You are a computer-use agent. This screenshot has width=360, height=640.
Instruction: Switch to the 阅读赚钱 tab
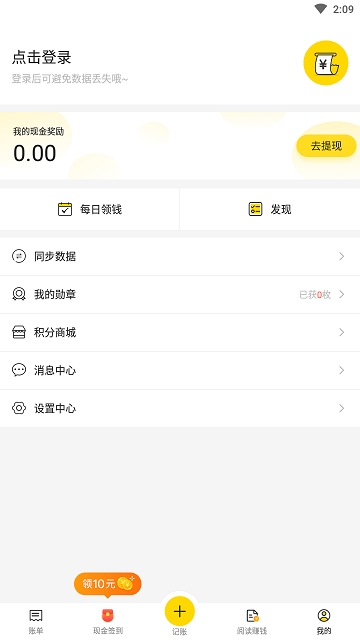pos(252,621)
